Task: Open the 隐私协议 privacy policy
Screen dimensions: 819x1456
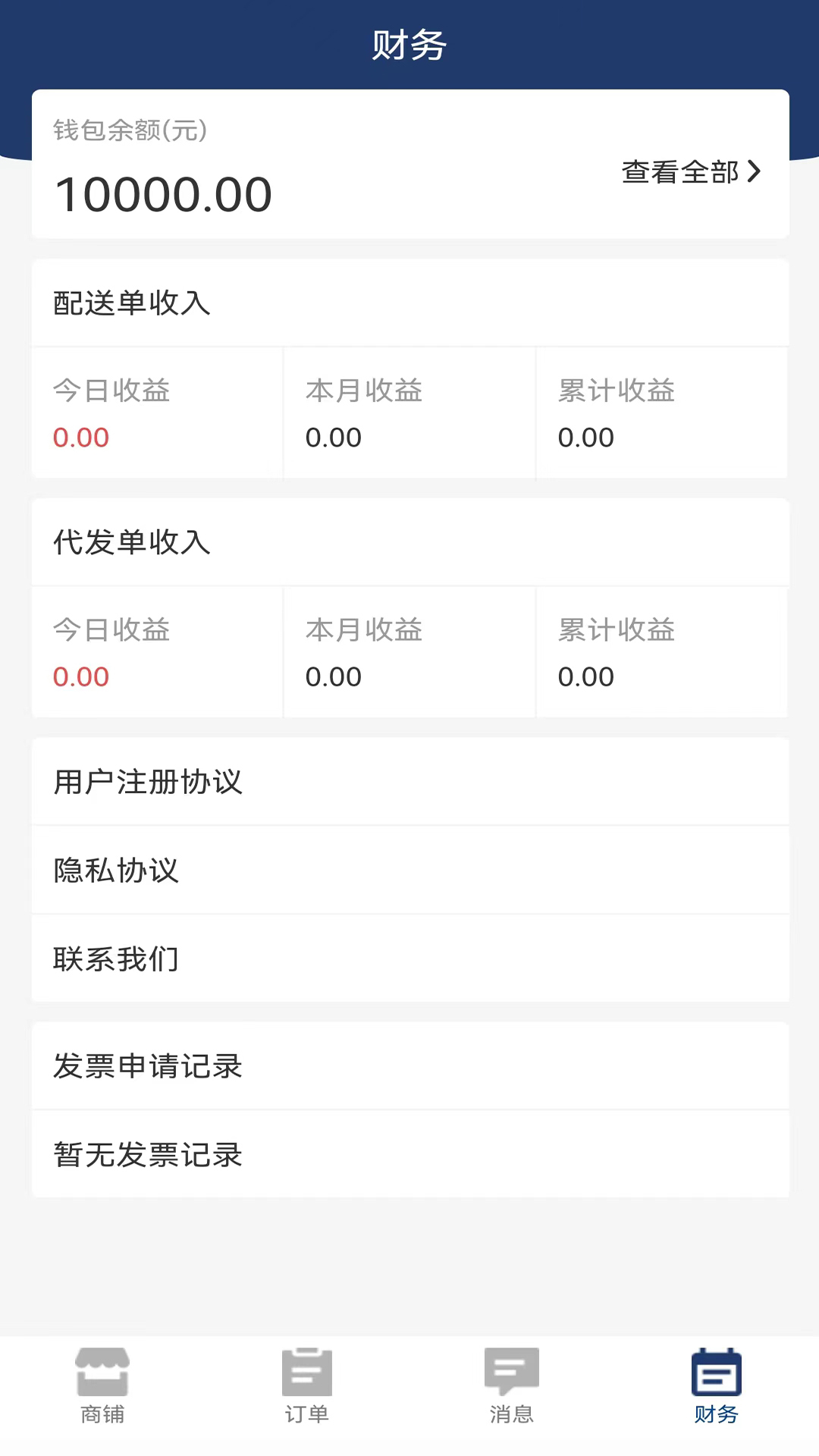Action: [x=409, y=871]
